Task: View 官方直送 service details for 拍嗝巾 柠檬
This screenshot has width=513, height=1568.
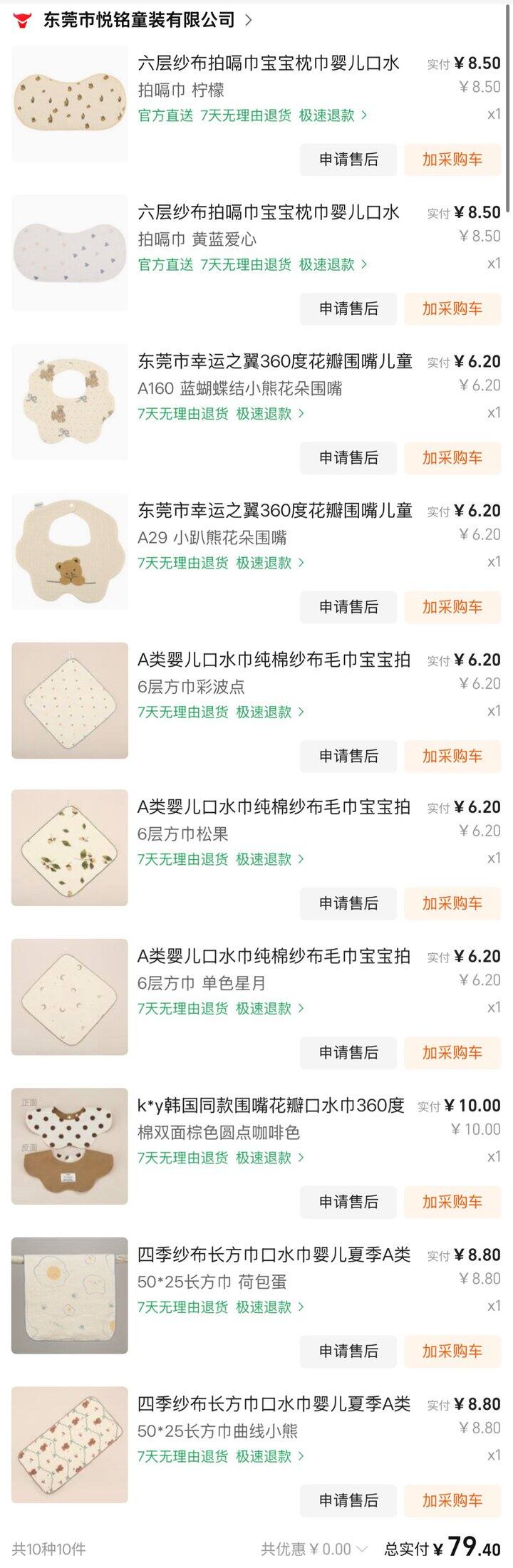Action: (165, 115)
